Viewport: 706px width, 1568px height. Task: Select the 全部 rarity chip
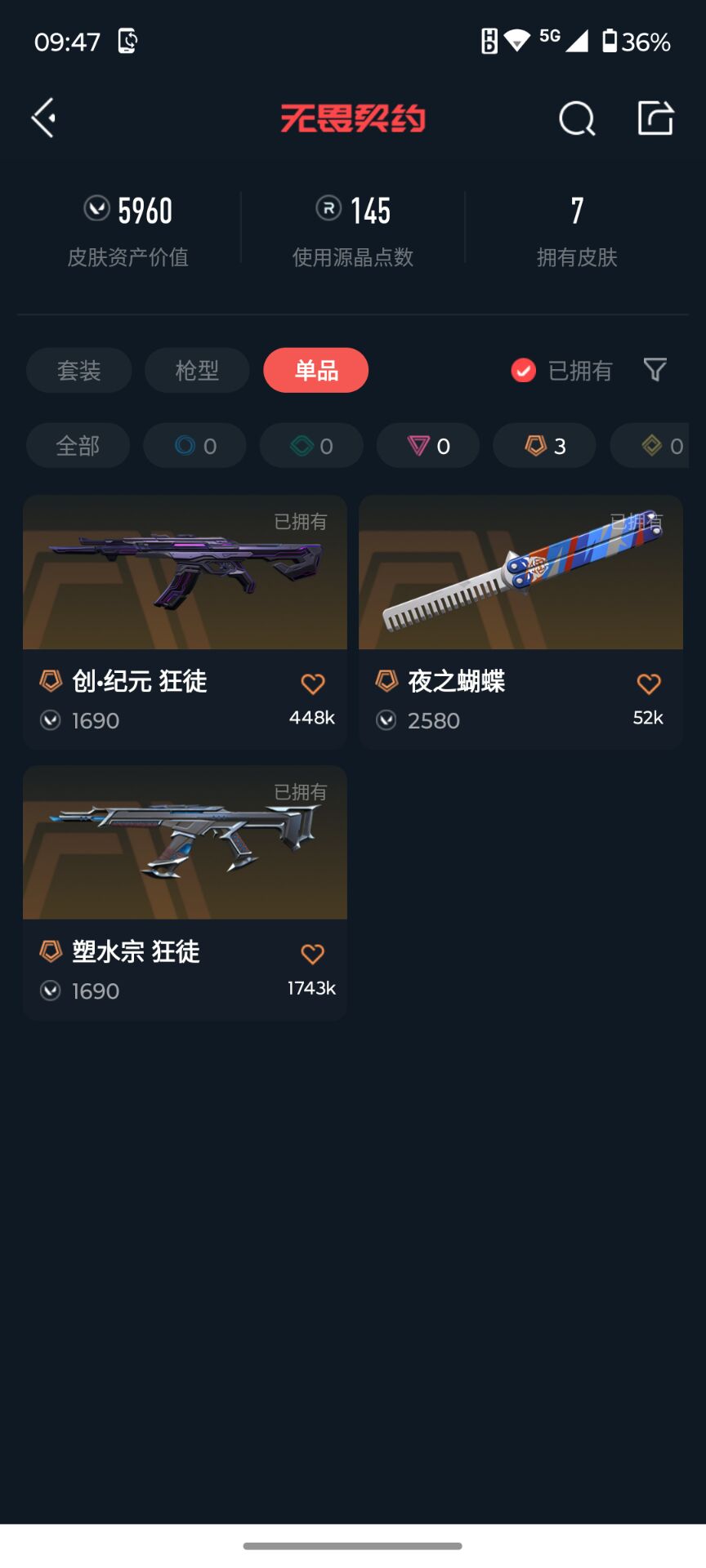[78, 446]
